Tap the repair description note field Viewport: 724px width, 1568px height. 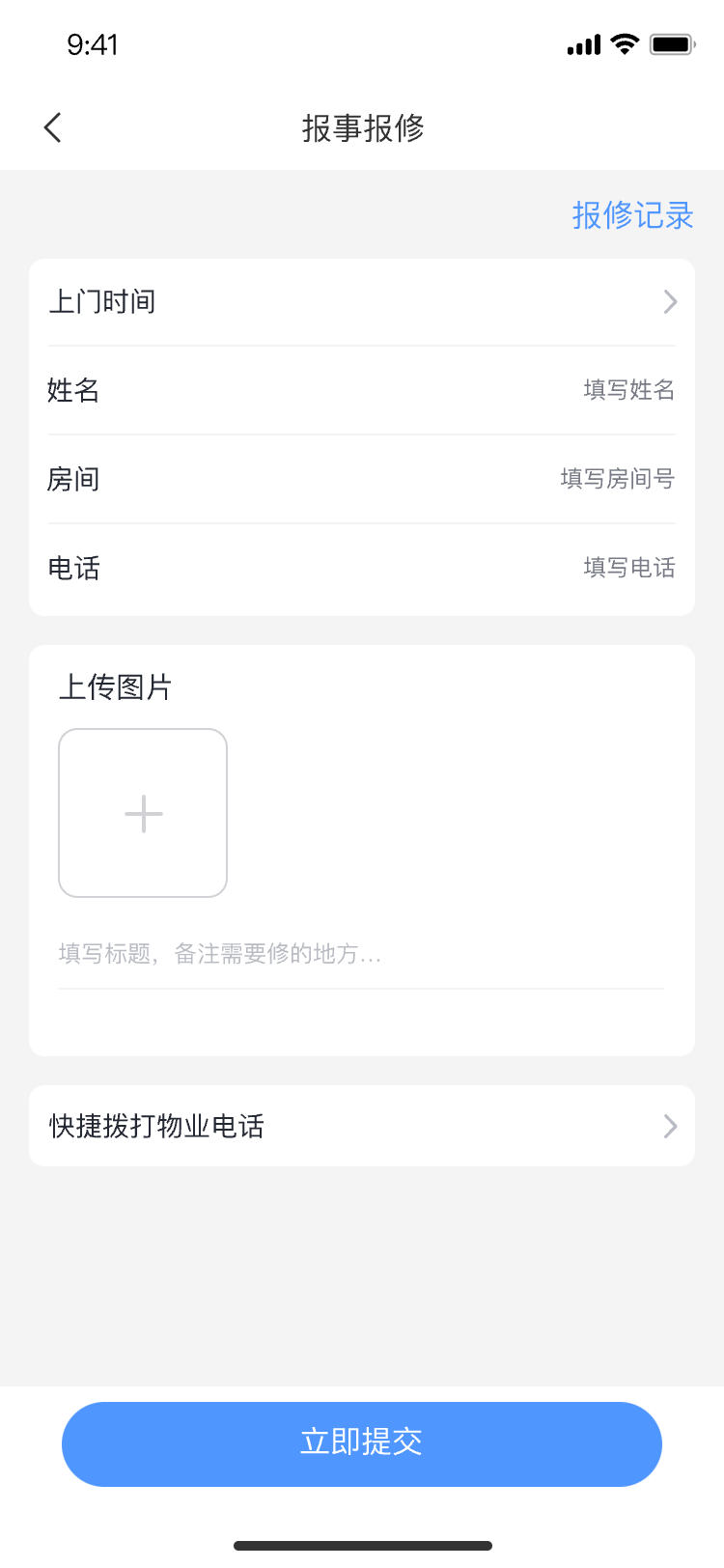point(359,955)
